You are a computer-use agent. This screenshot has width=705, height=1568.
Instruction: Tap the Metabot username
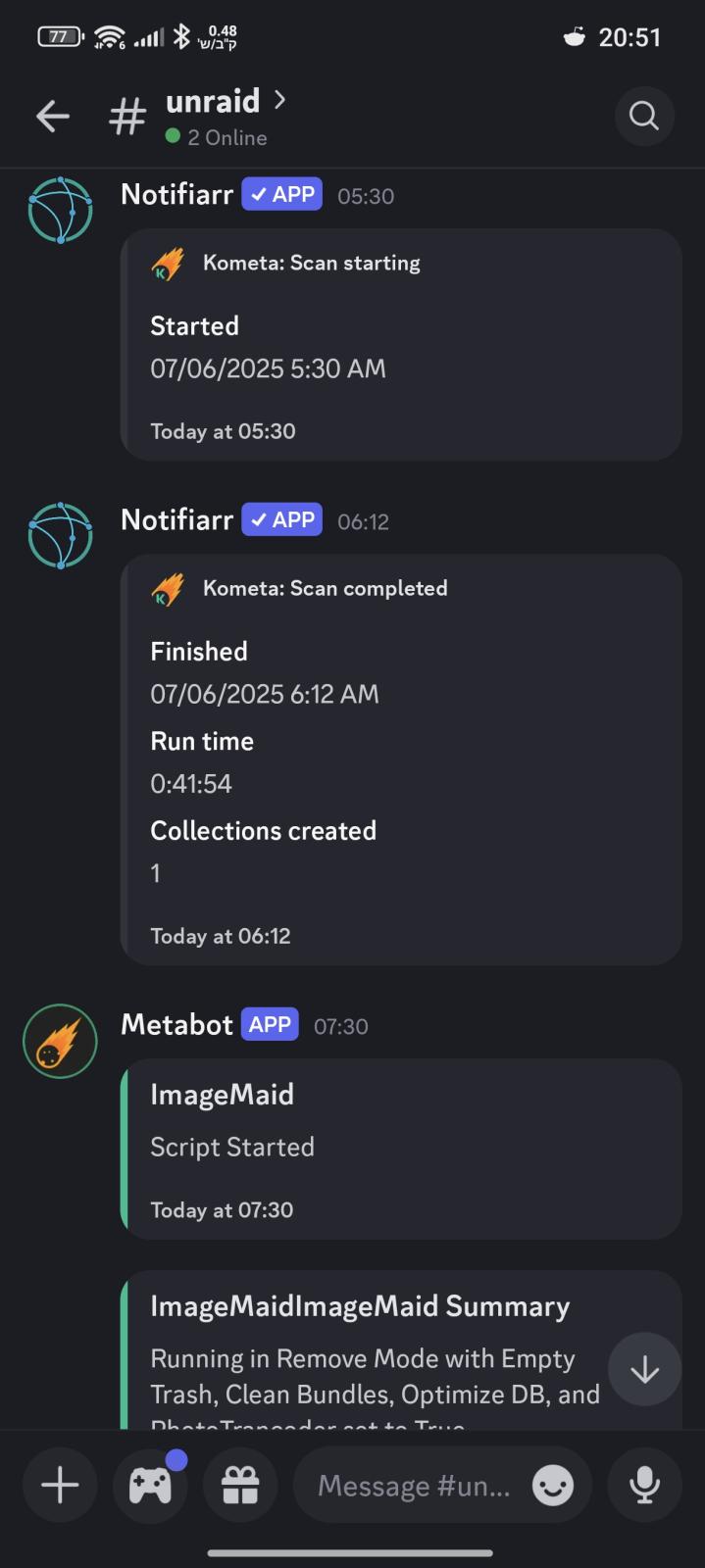click(x=176, y=1025)
